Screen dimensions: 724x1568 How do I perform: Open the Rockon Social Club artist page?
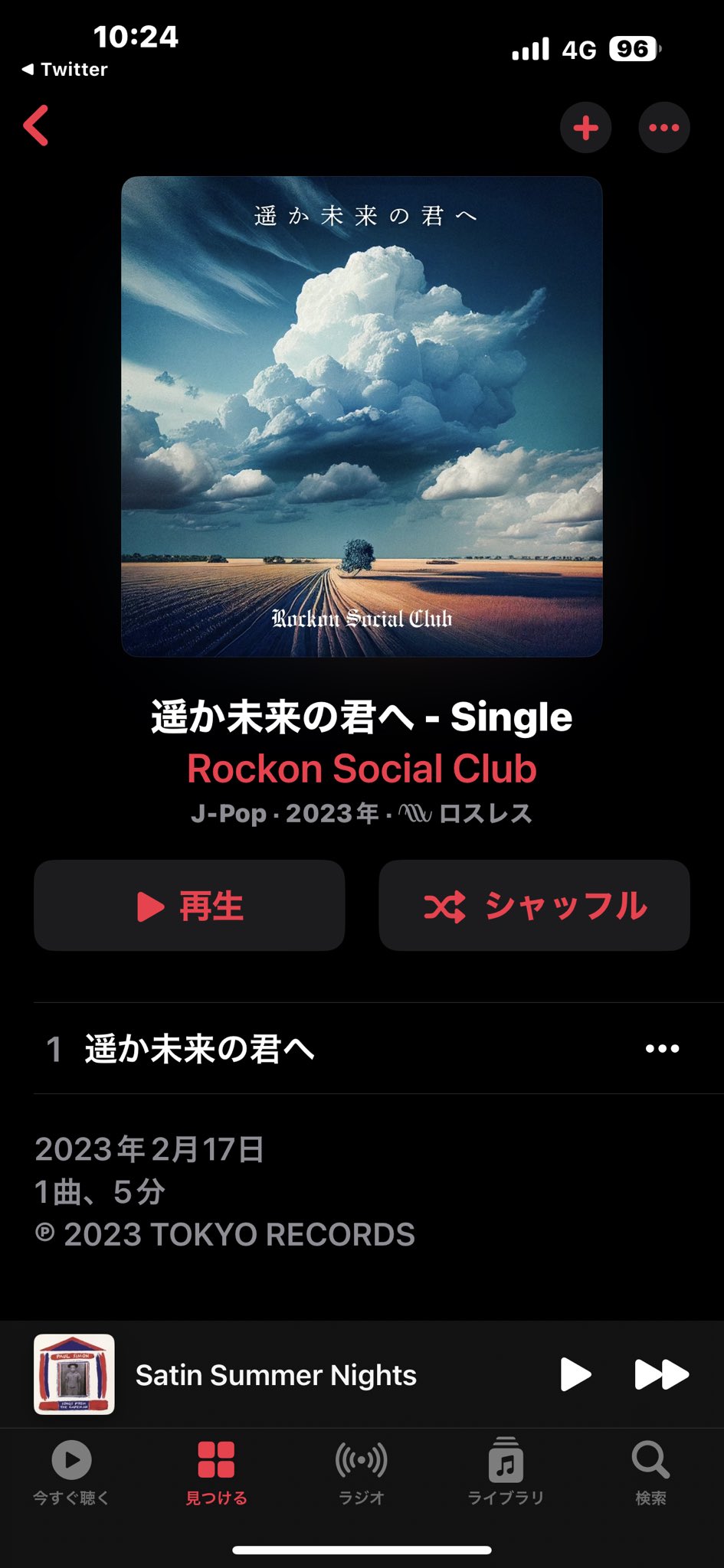(x=362, y=769)
